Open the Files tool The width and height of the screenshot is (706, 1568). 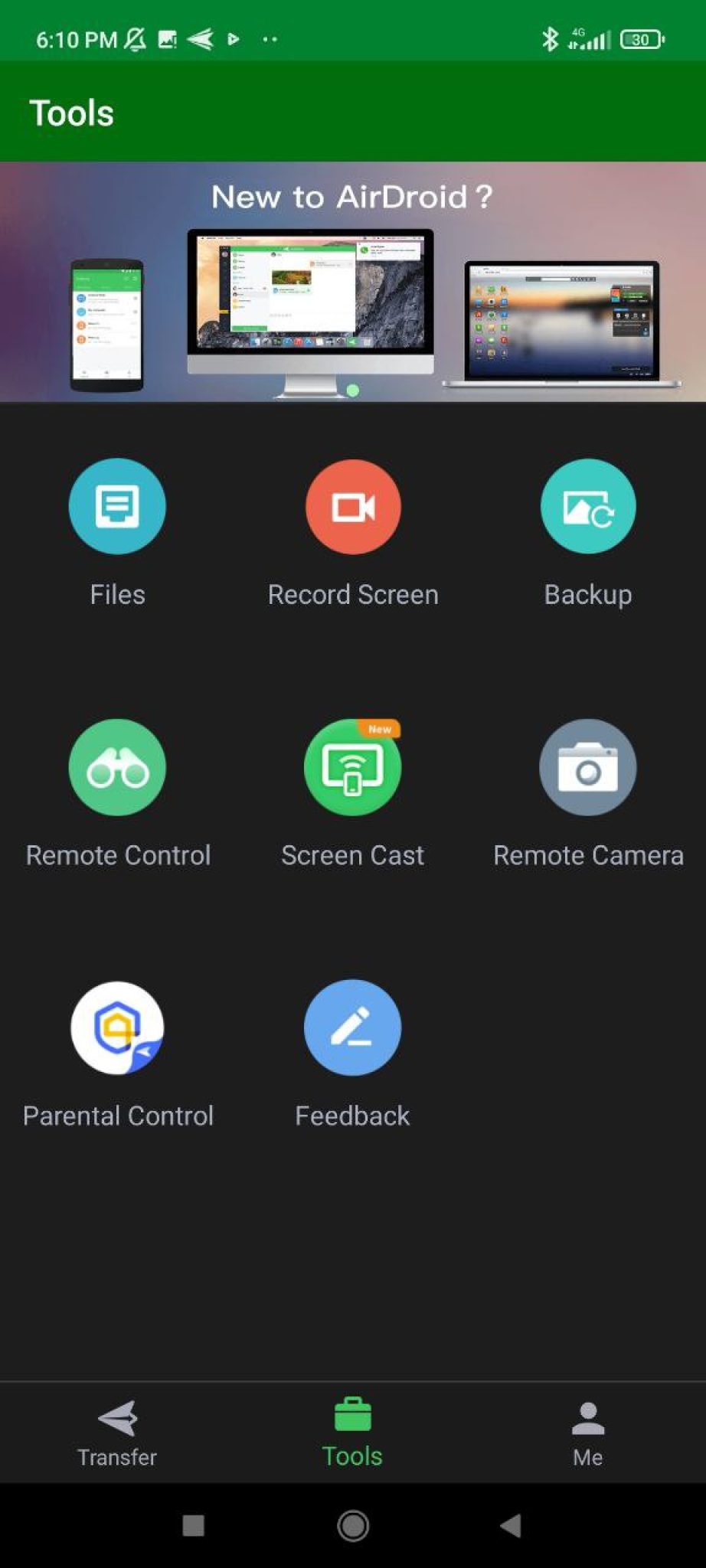116,506
